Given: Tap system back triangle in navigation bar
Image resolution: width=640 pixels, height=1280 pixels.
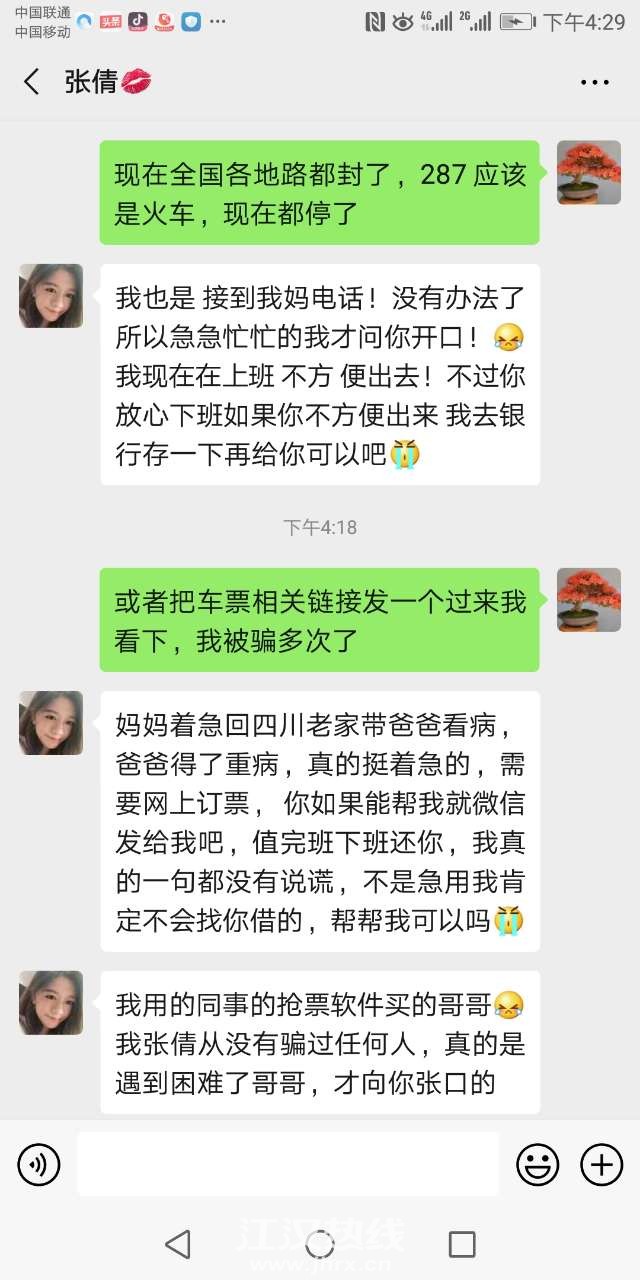Looking at the screenshot, I should point(178,1244).
